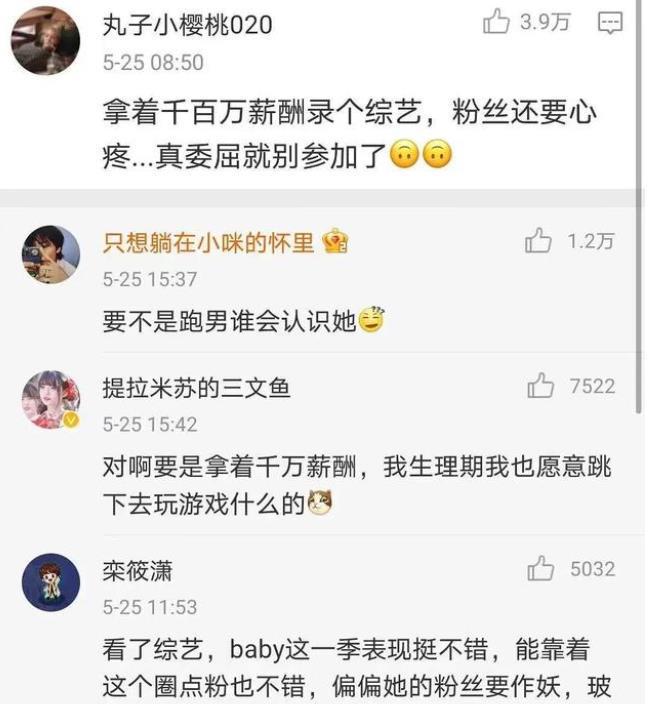Like 提拉米苏的三文鱼's comment
Viewport: 653px width, 704px height.
coord(541,386)
